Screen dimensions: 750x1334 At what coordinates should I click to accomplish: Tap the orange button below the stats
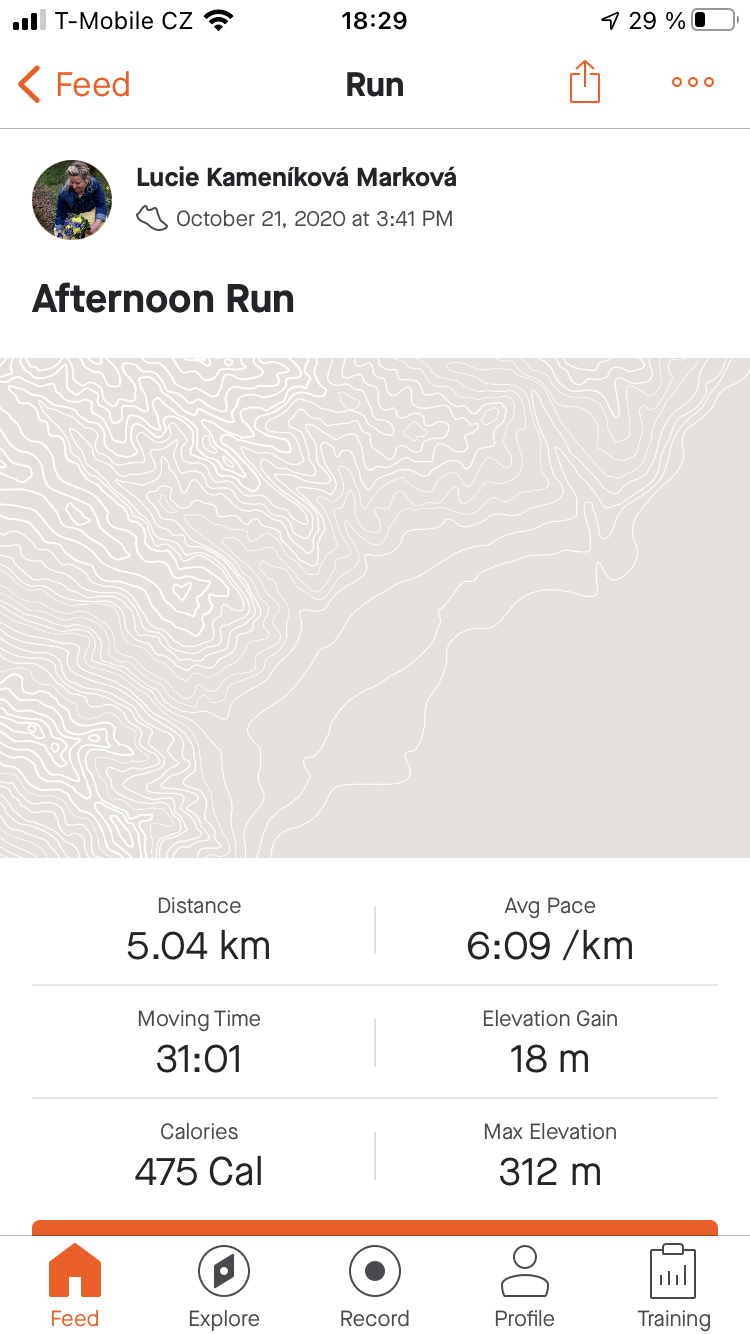375,1227
